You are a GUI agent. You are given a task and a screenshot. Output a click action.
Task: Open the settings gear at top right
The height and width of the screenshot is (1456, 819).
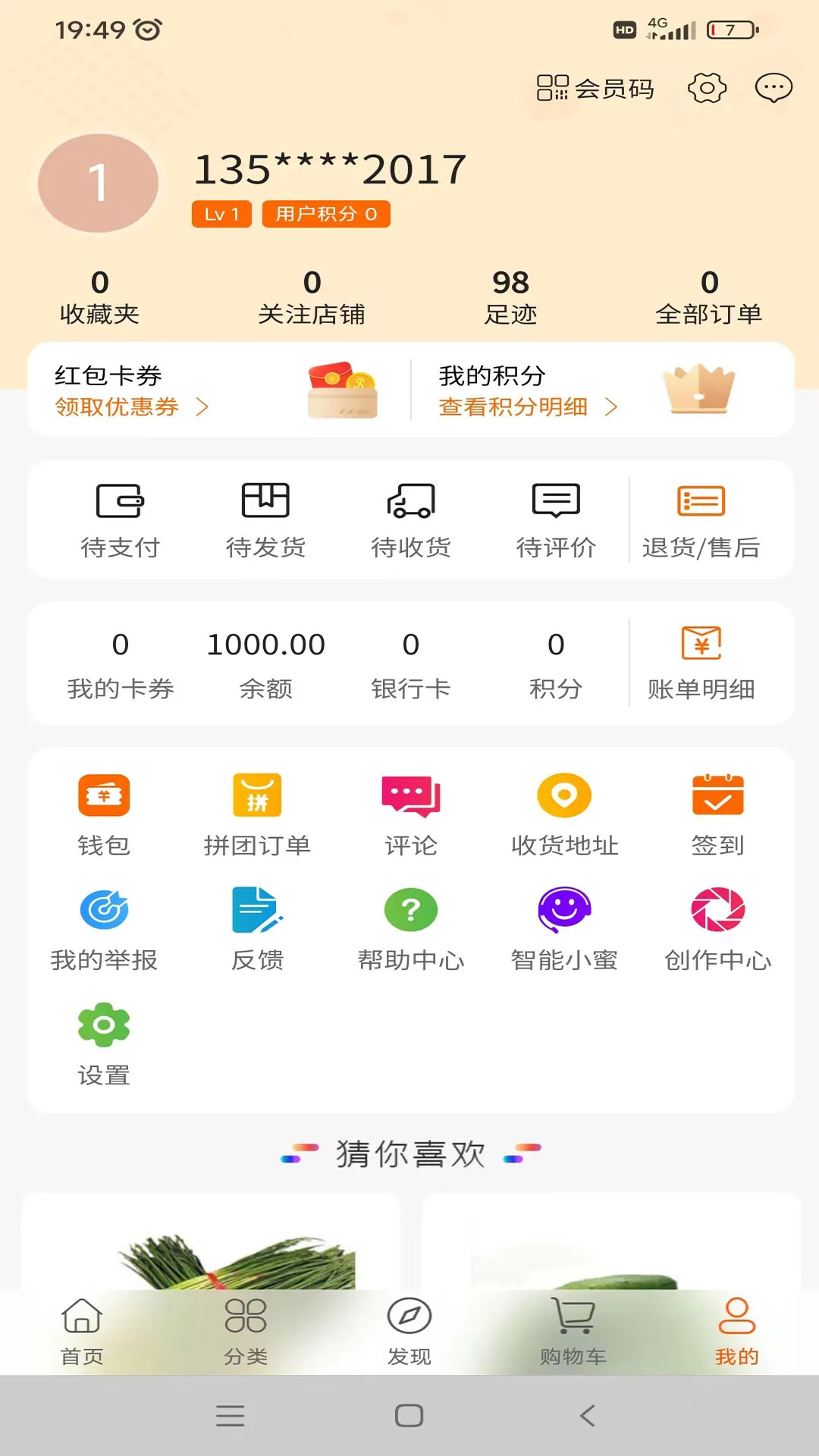pyautogui.click(x=706, y=88)
